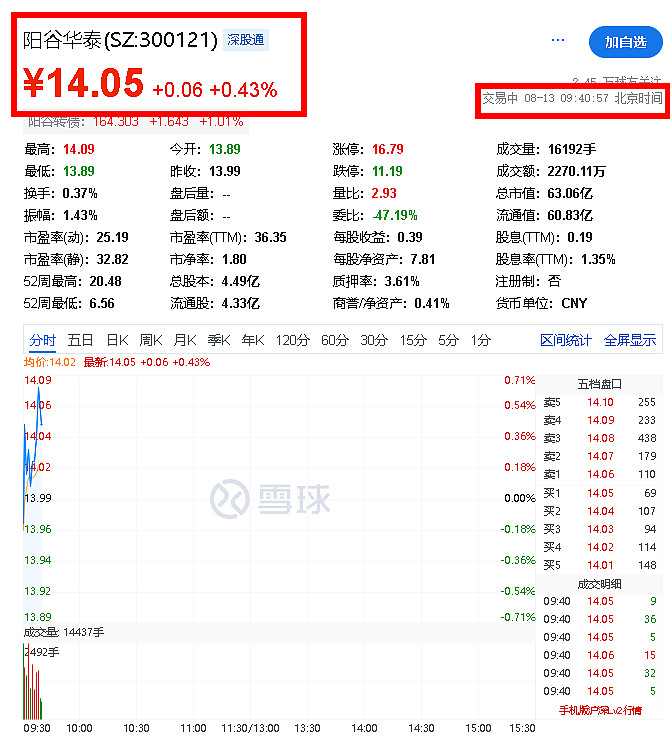Select the 周K chart tab
670x756 pixels.
coord(151,340)
